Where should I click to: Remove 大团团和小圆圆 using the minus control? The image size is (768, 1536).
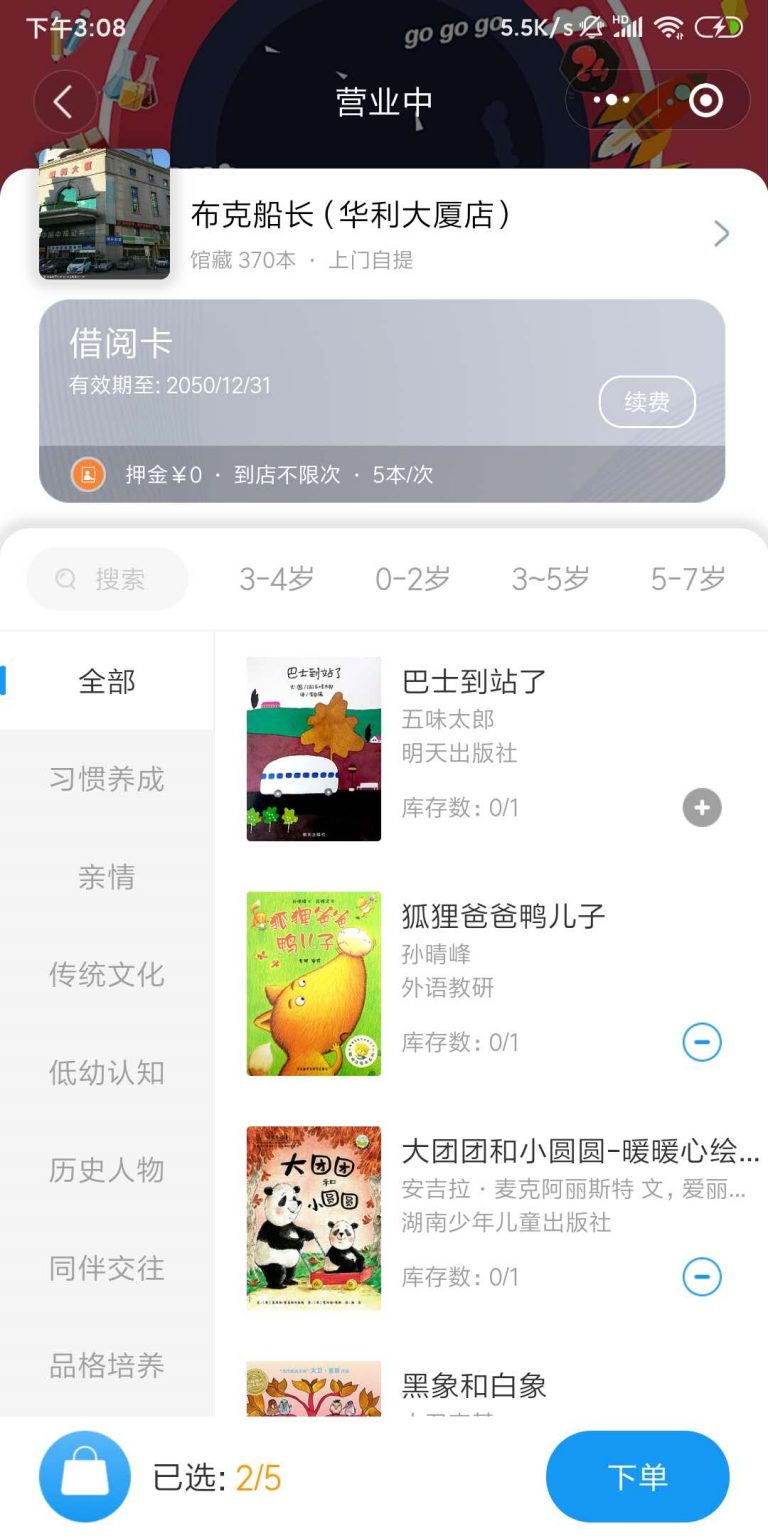click(701, 1276)
